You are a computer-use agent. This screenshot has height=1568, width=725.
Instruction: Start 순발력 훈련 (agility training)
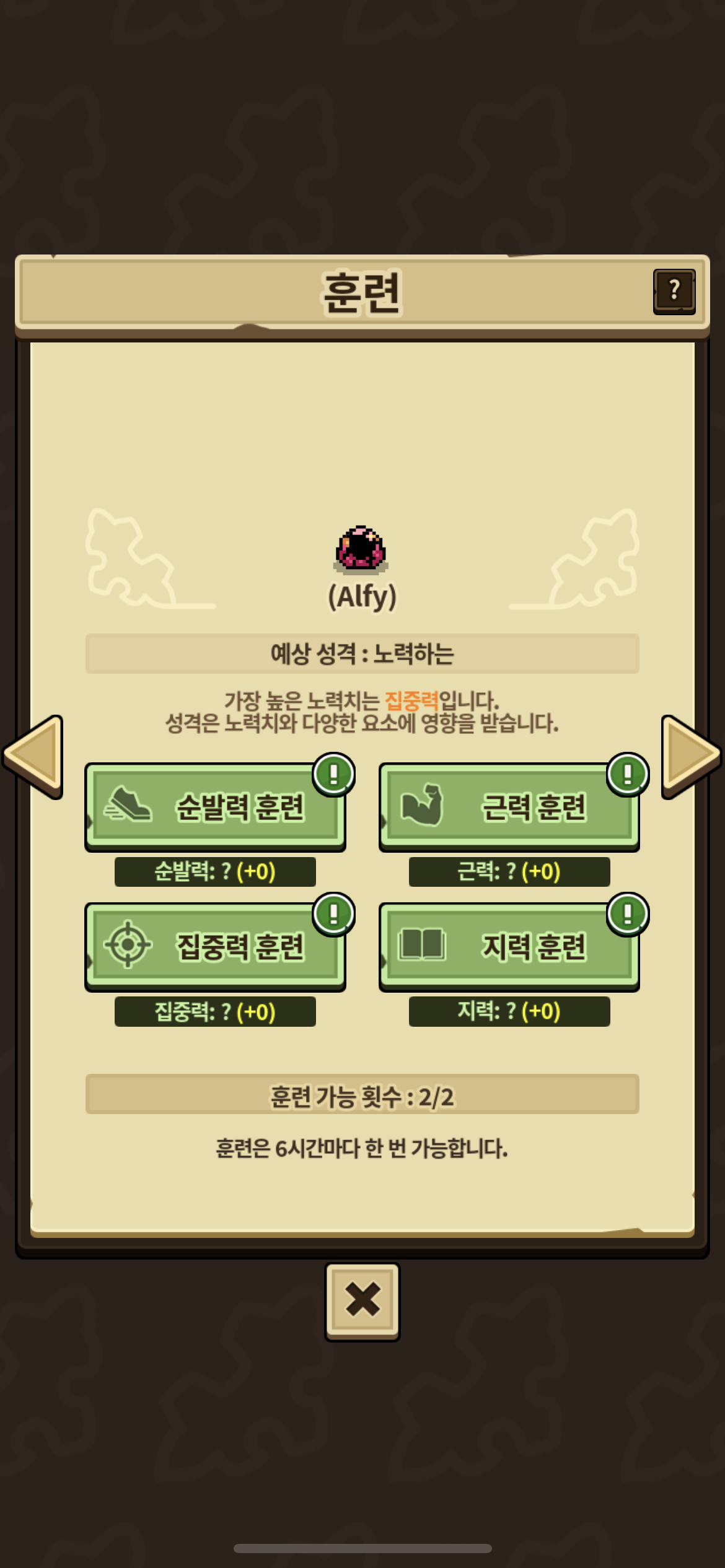[214, 806]
